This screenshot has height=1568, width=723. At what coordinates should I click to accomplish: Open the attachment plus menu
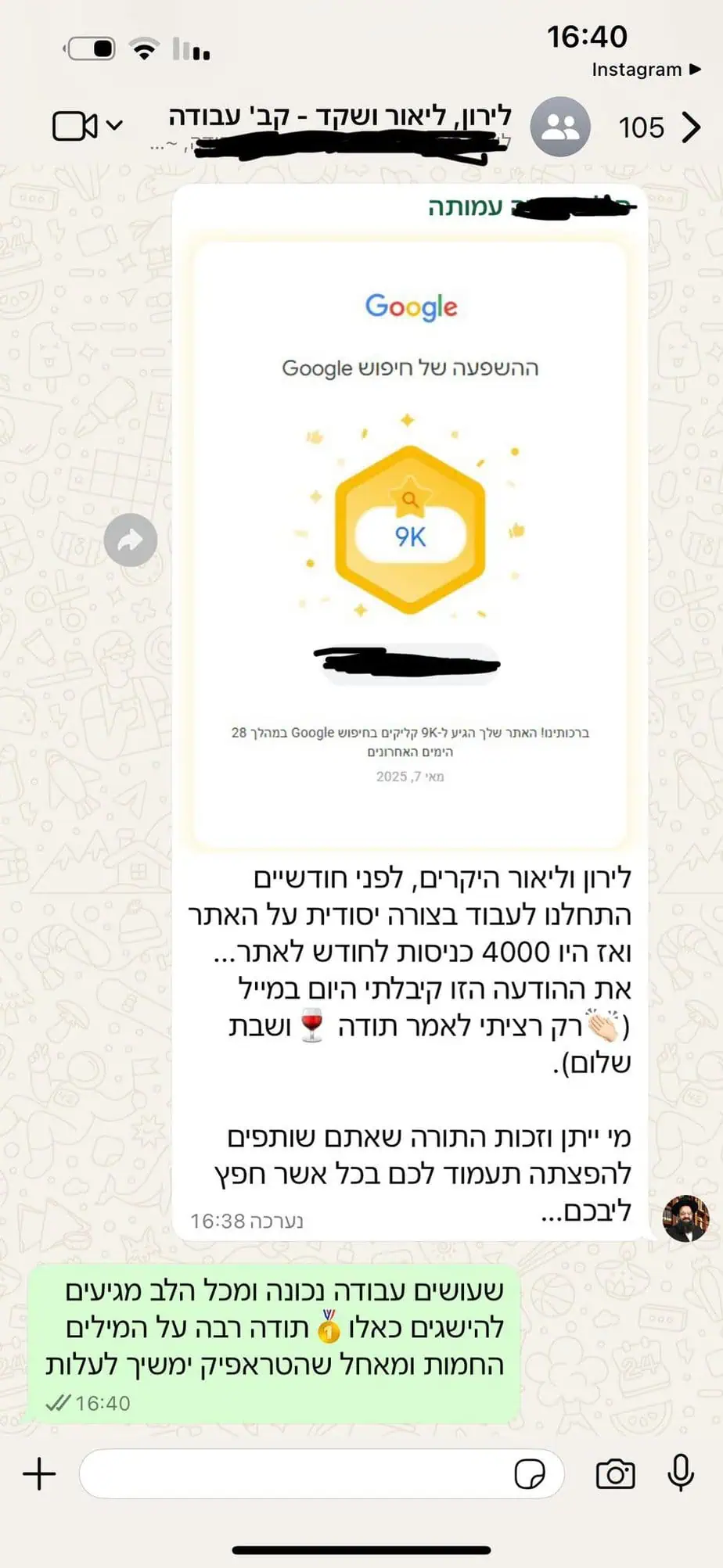click(39, 1474)
